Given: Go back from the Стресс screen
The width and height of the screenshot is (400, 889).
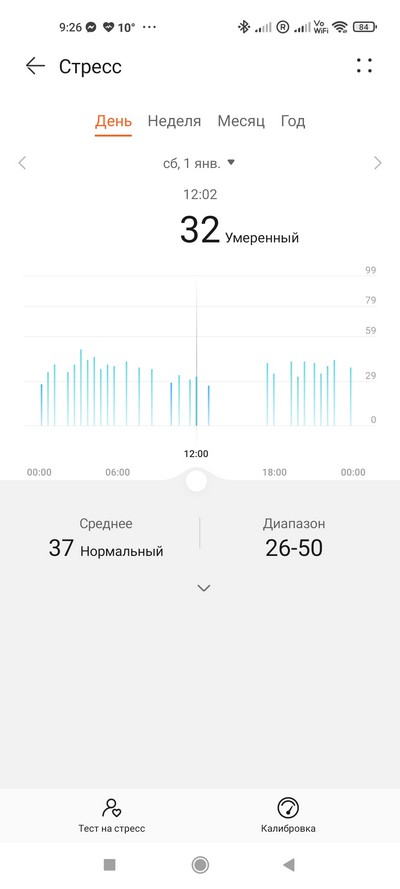Looking at the screenshot, I should (x=35, y=66).
